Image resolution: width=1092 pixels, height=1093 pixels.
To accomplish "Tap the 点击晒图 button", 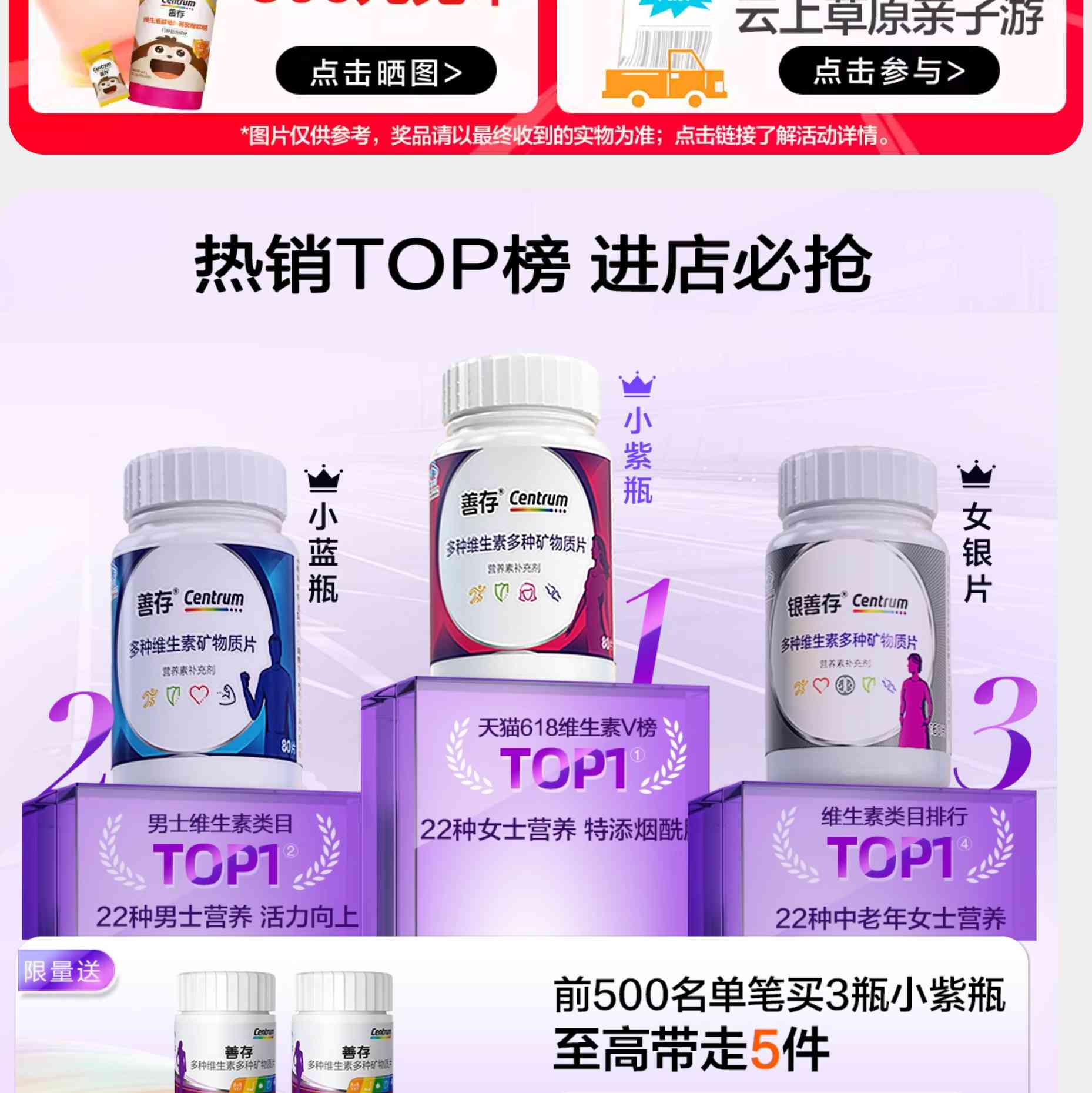I will 386,71.
